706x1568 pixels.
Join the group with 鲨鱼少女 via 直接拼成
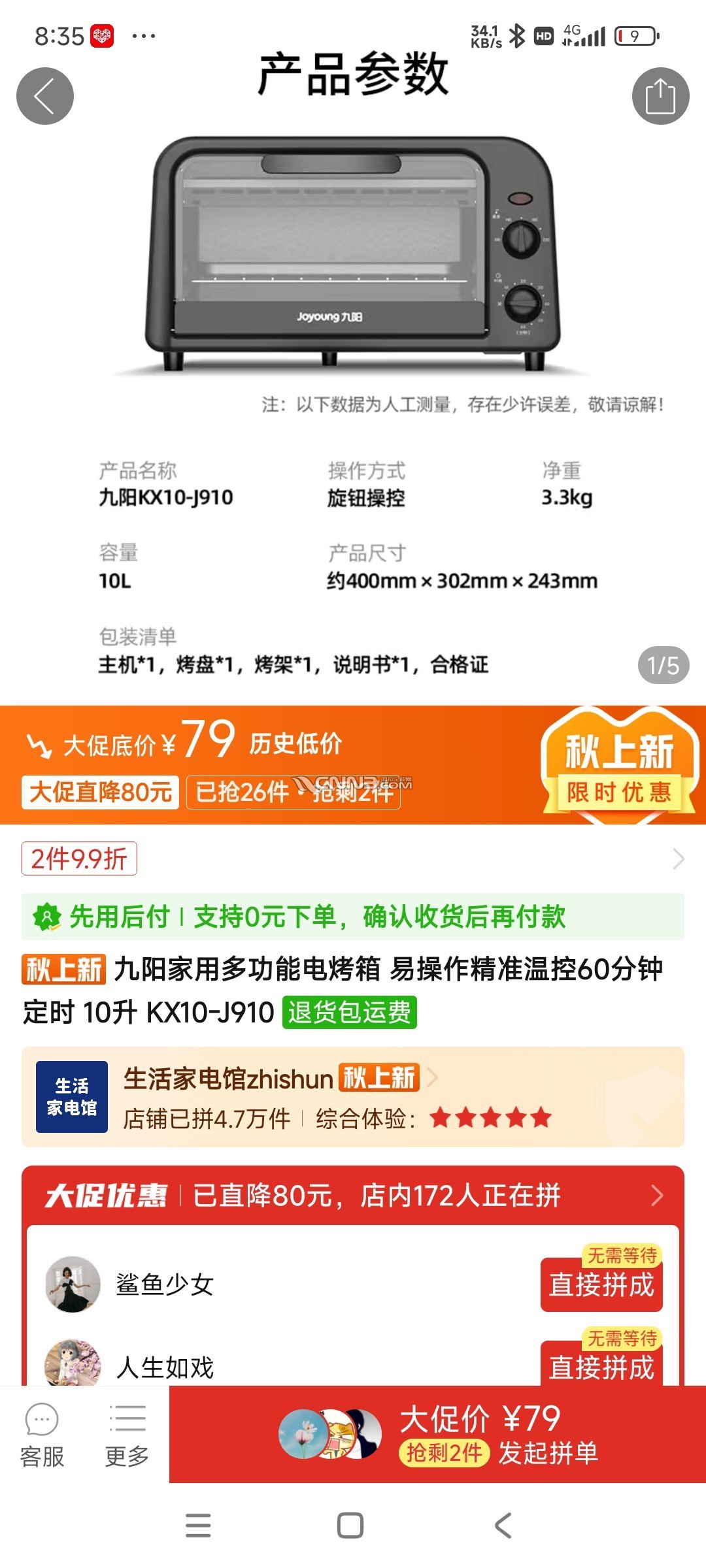pos(601,1284)
